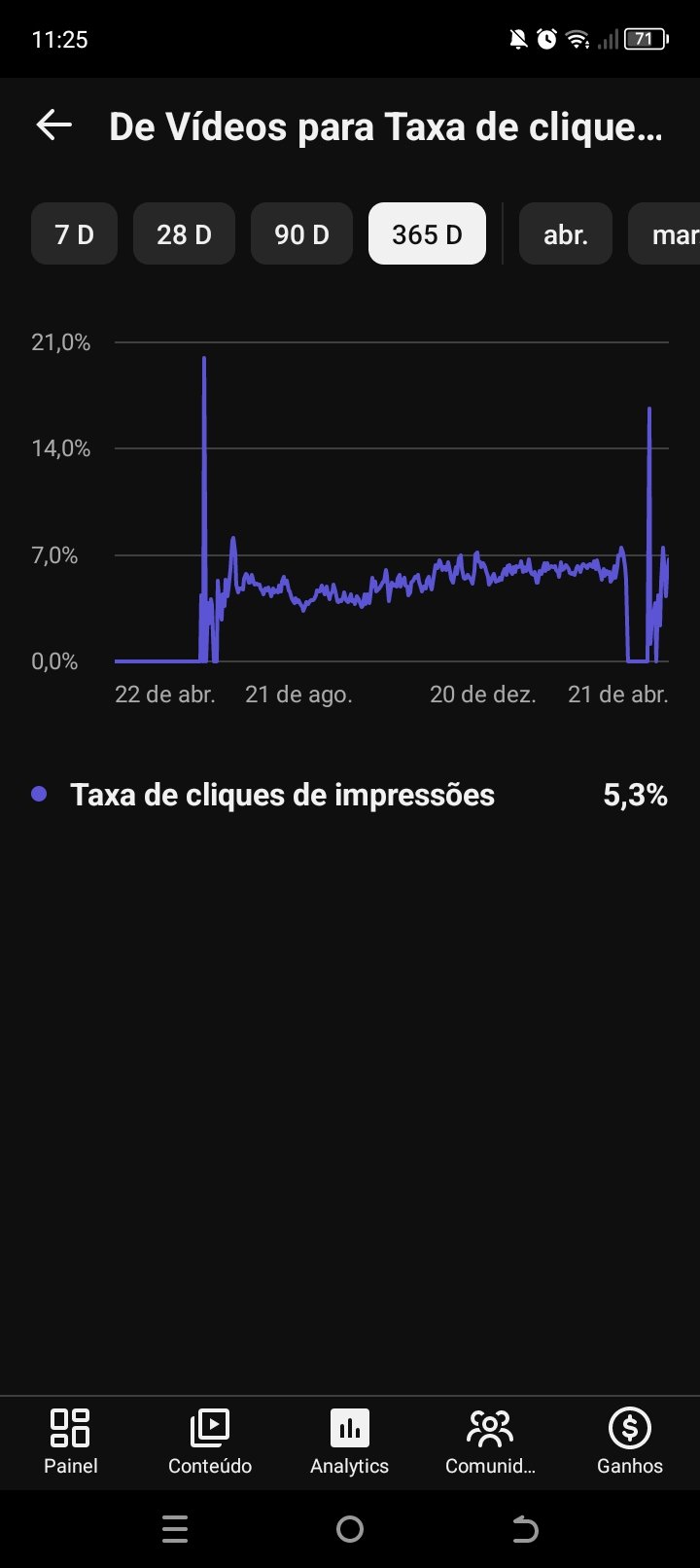This screenshot has height=1568, width=700.
Task: Open the Painel tab
Action: click(70, 1442)
